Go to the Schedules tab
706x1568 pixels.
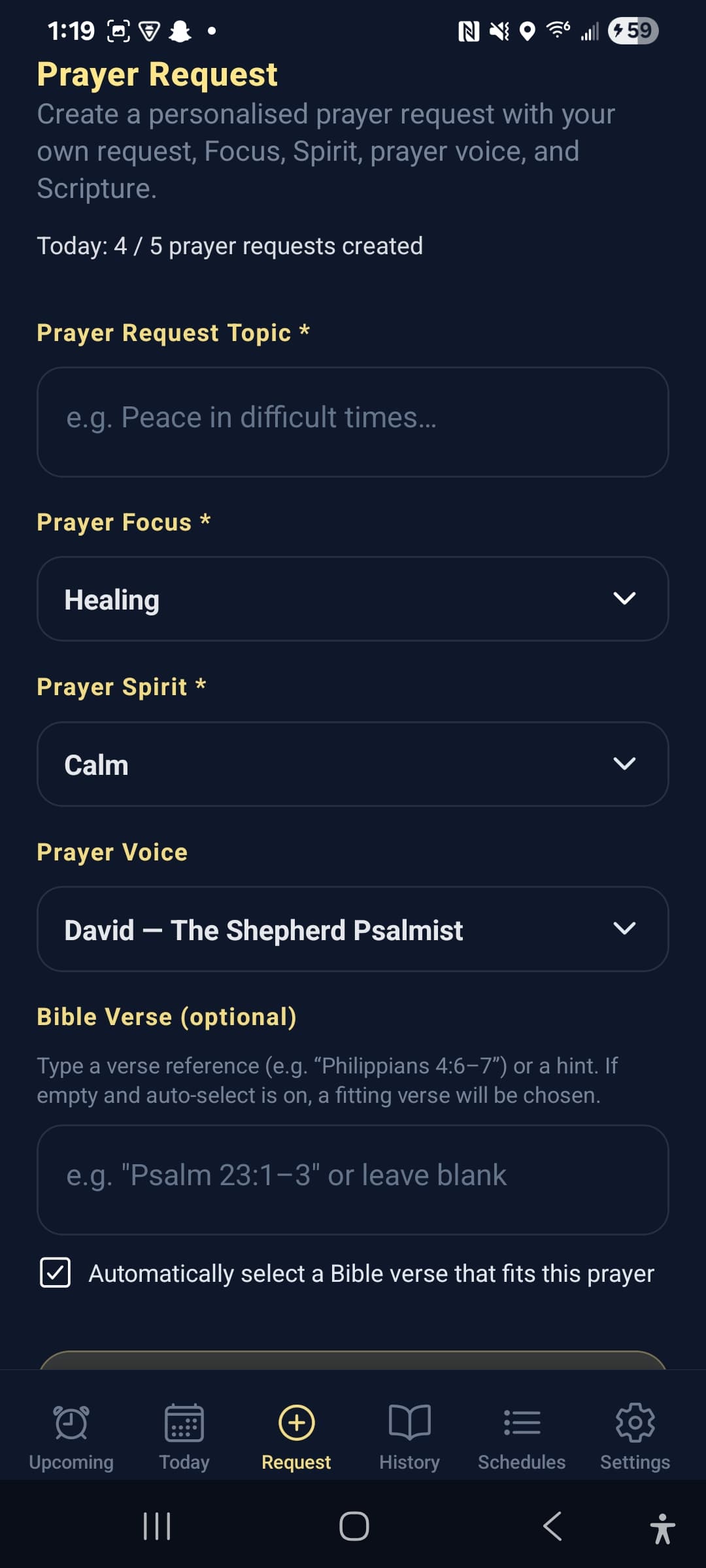(521, 1437)
